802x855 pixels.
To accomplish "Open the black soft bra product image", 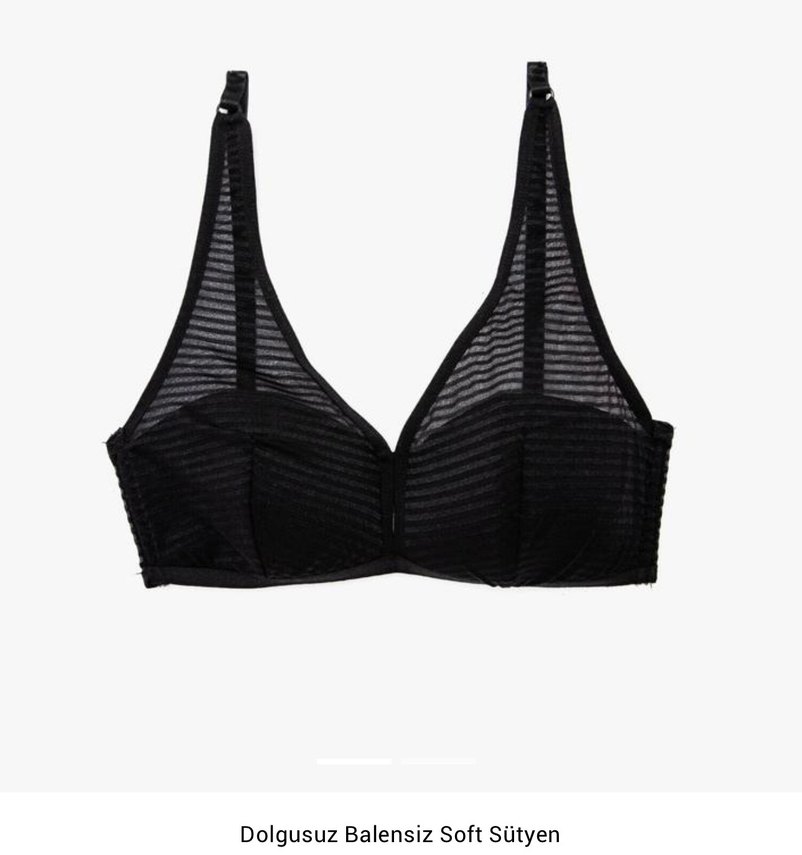I will (400, 380).
